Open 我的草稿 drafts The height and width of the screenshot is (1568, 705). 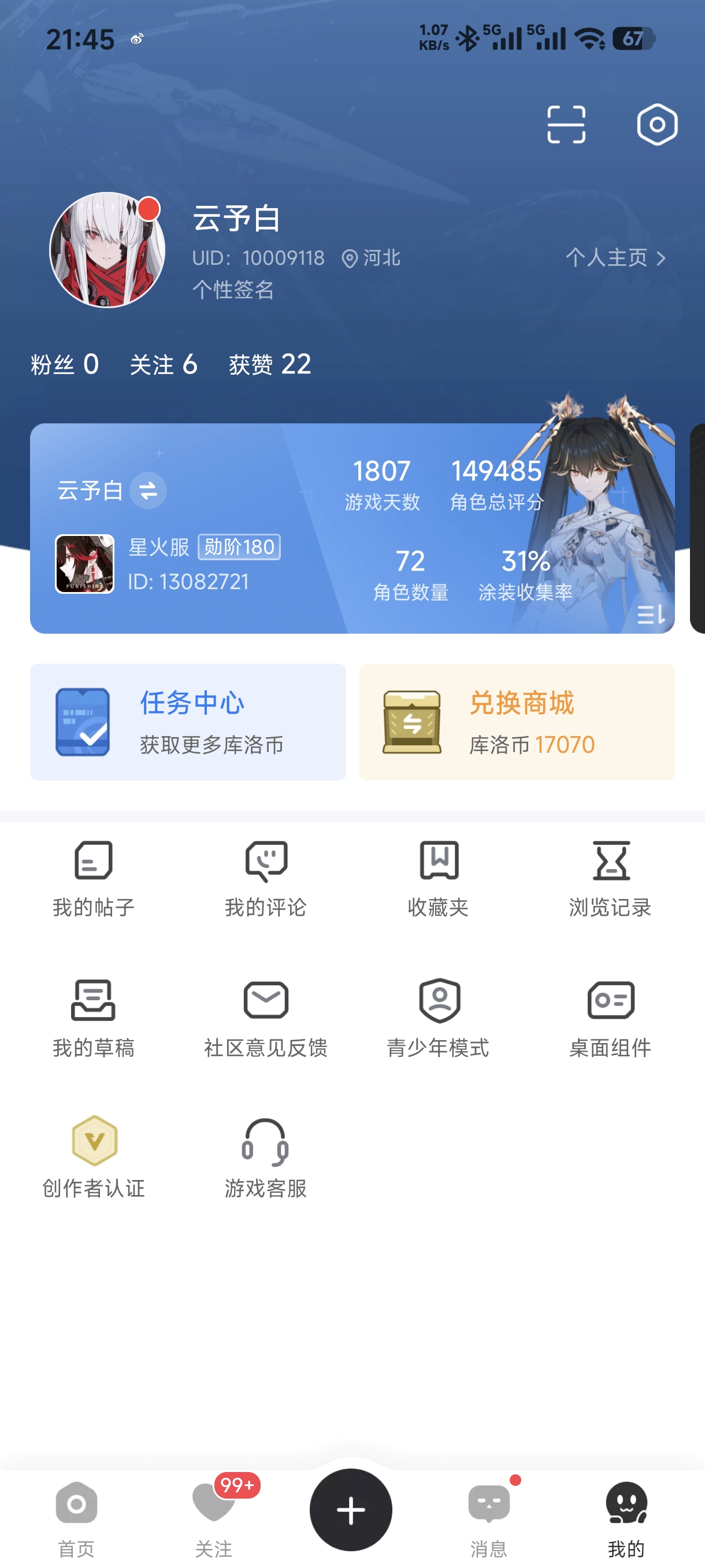[93, 1018]
